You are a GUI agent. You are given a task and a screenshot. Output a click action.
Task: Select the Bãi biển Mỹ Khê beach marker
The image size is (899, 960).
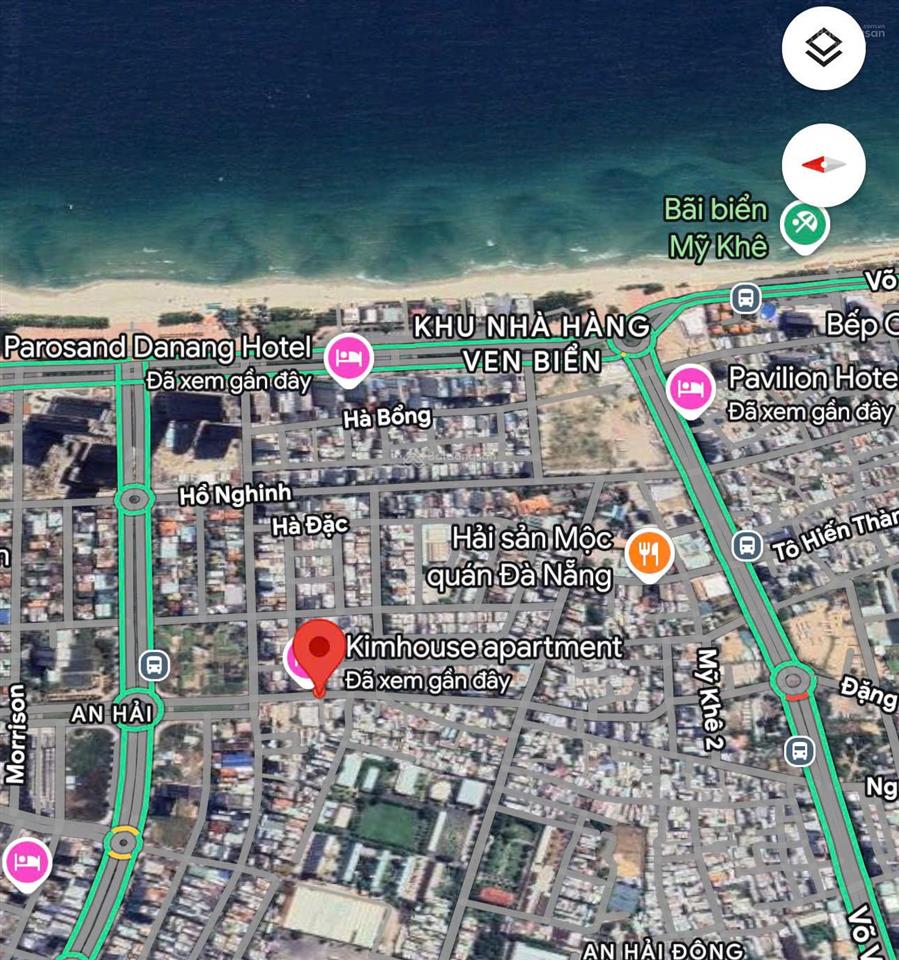click(x=803, y=223)
